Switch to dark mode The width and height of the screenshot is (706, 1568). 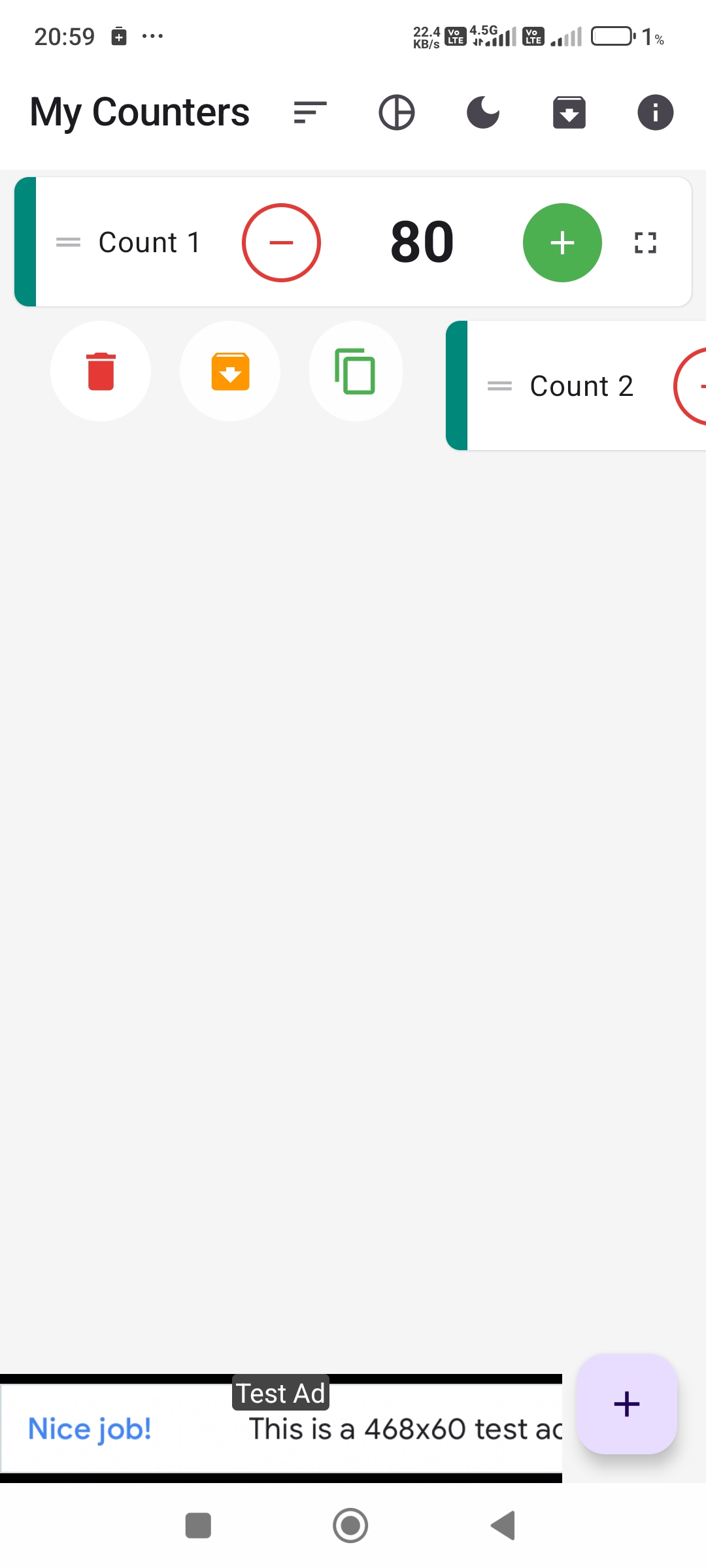pos(483,112)
